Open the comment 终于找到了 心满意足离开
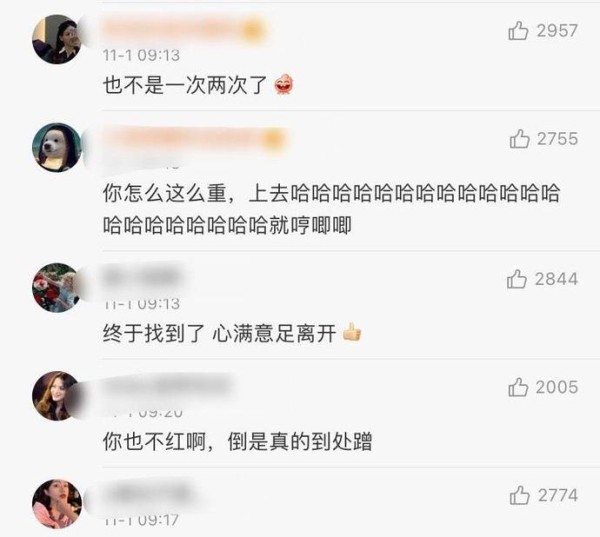This screenshot has width=600, height=537. click(x=220, y=333)
